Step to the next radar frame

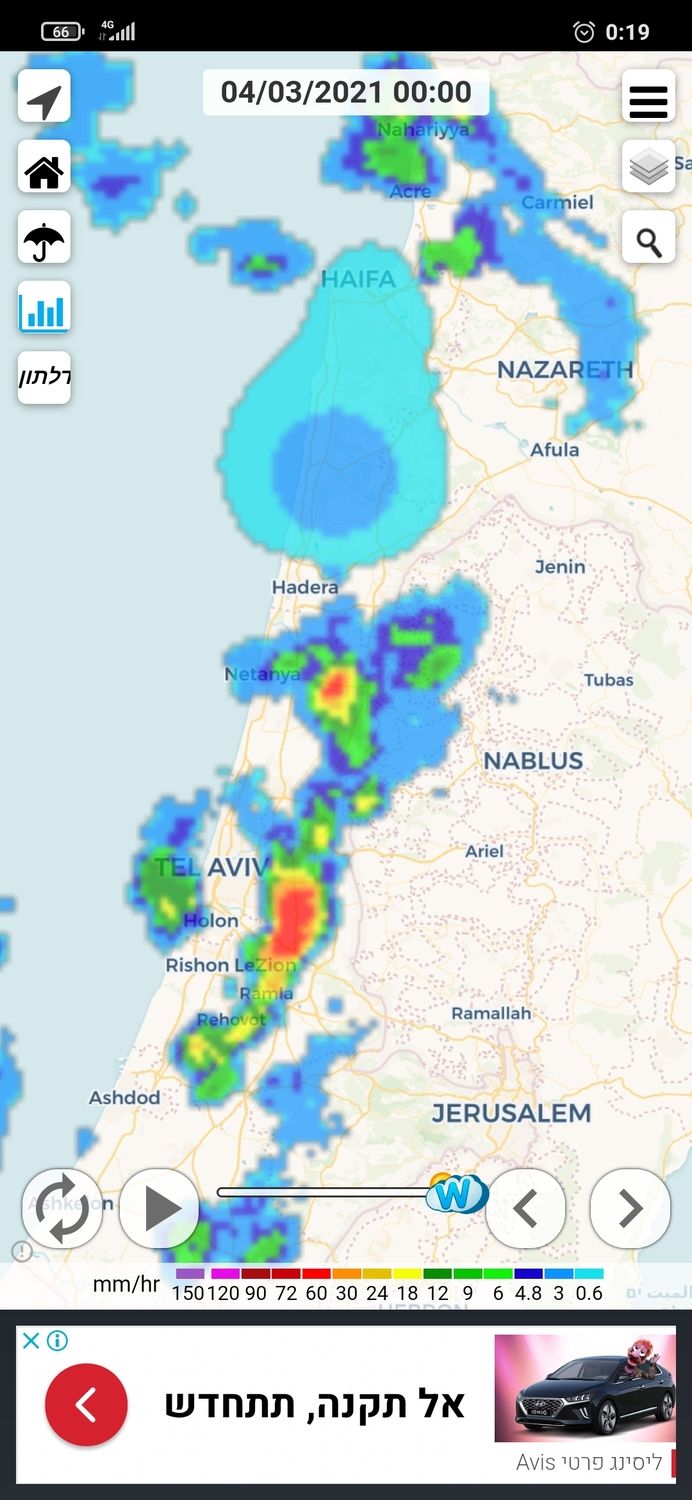(630, 1208)
